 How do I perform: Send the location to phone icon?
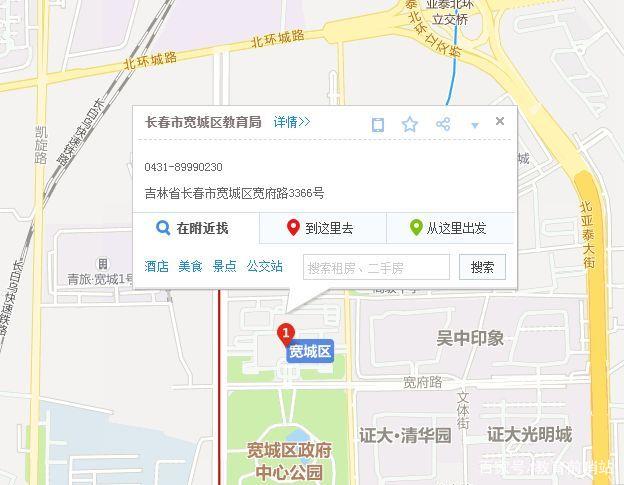(x=378, y=125)
